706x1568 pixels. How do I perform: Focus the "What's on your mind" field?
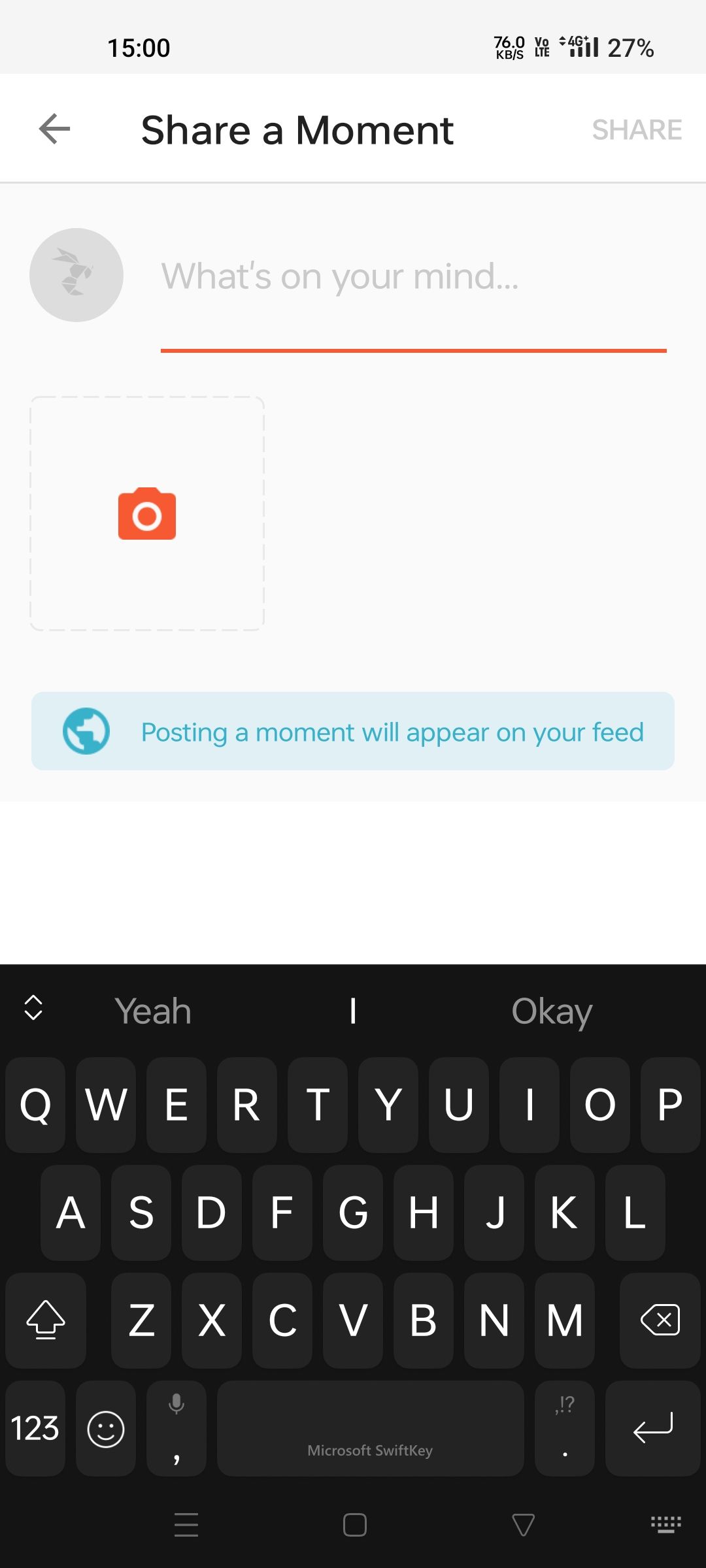click(412, 276)
